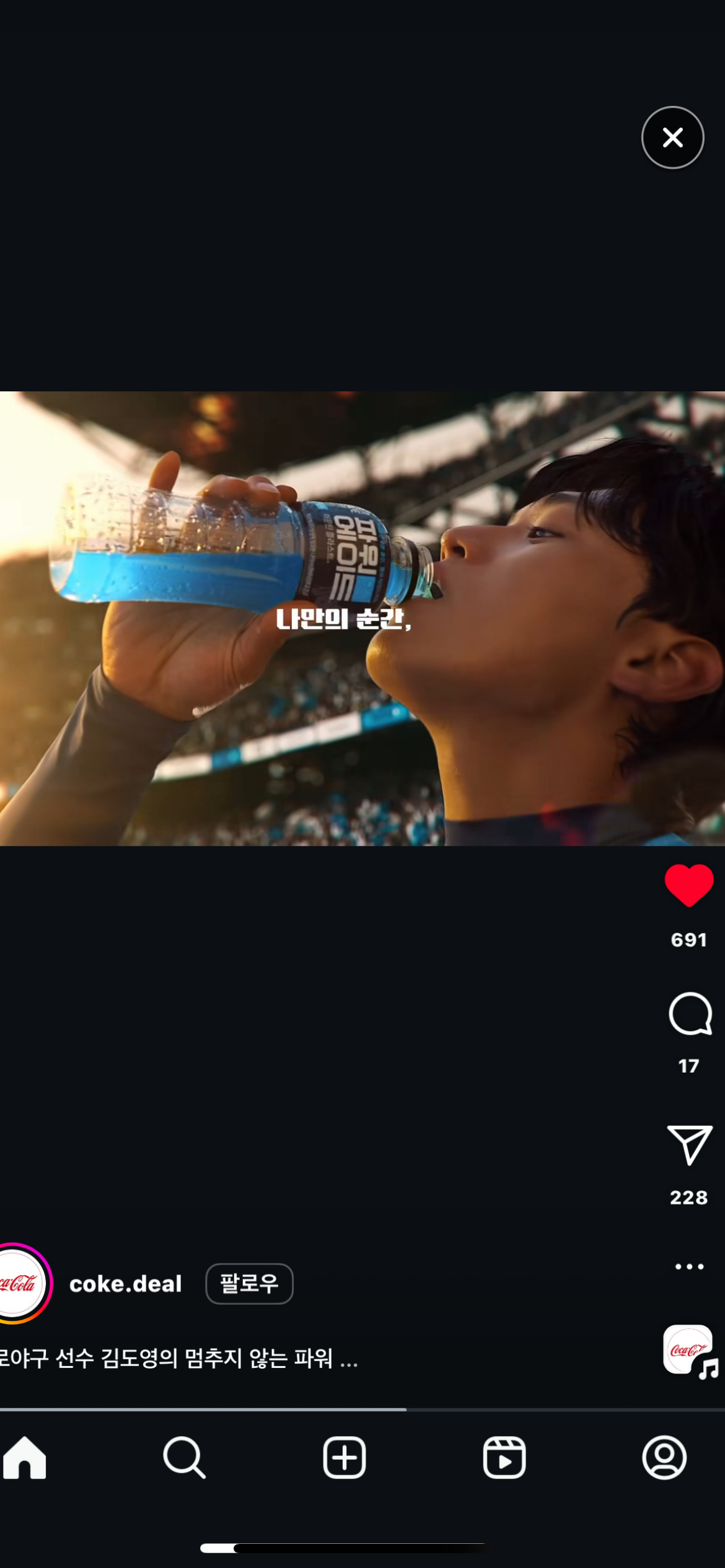
Task: Switch to the Search tab
Action: click(x=184, y=1458)
